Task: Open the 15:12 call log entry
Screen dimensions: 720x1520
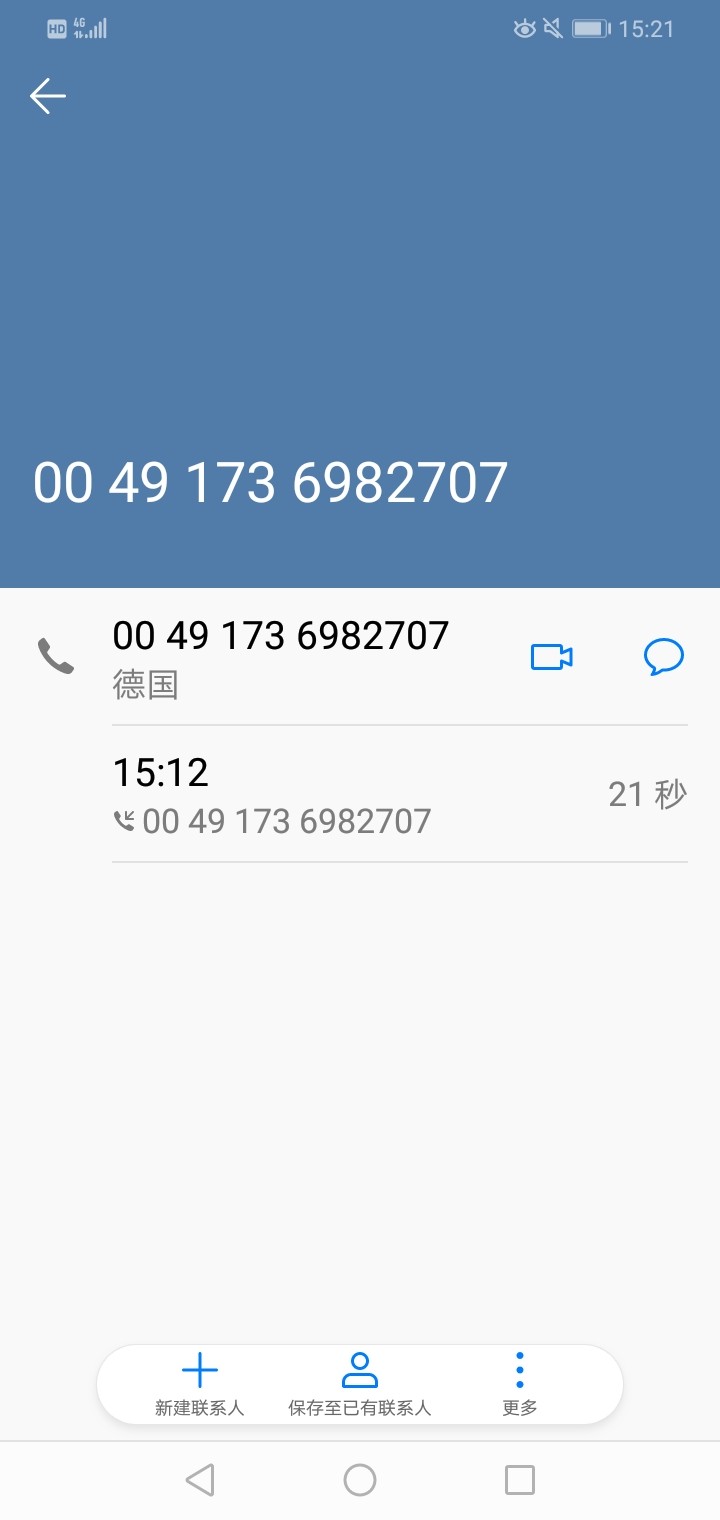Action: 398,795
